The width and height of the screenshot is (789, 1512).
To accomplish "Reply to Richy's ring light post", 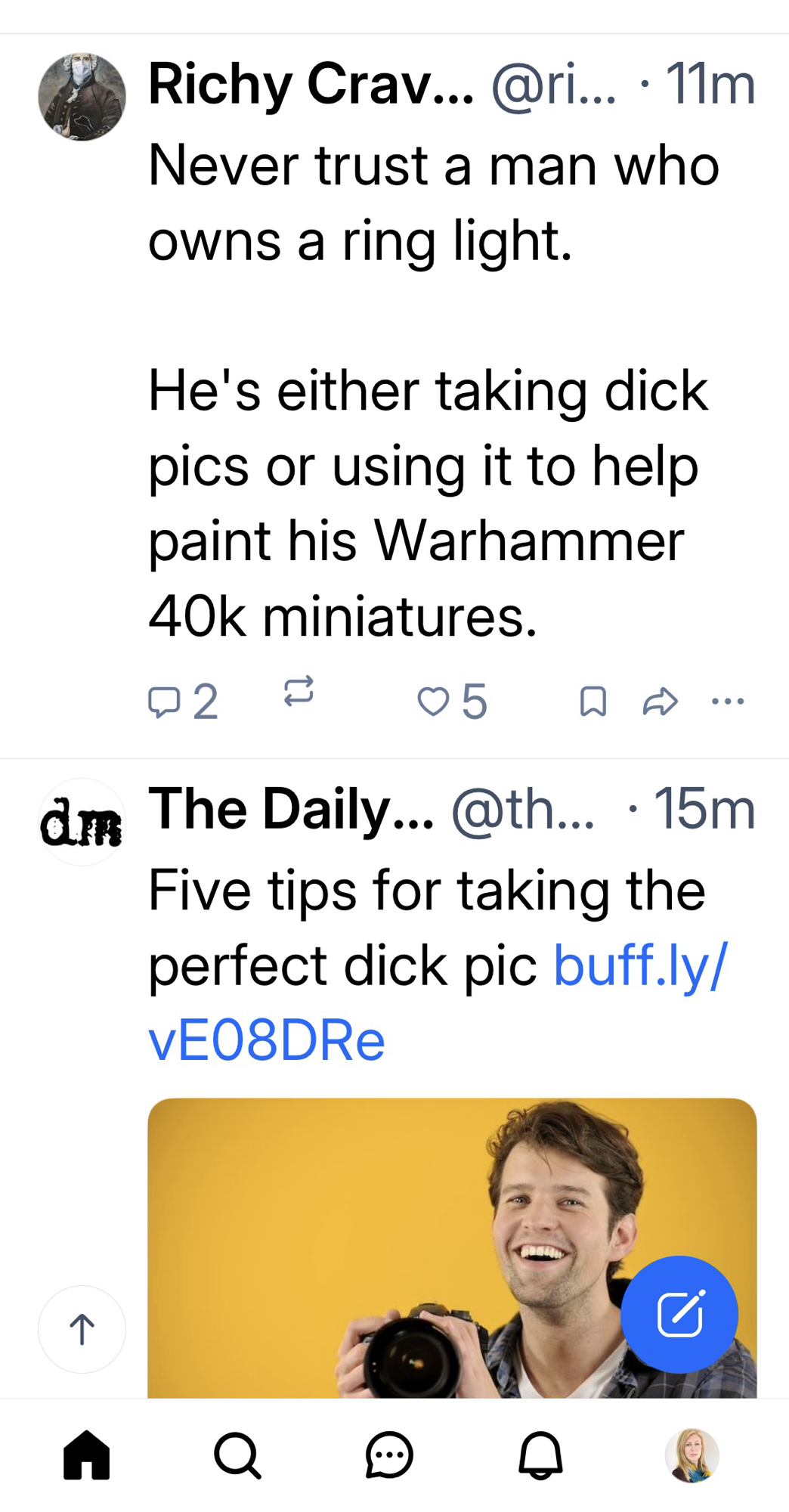I will (x=164, y=702).
